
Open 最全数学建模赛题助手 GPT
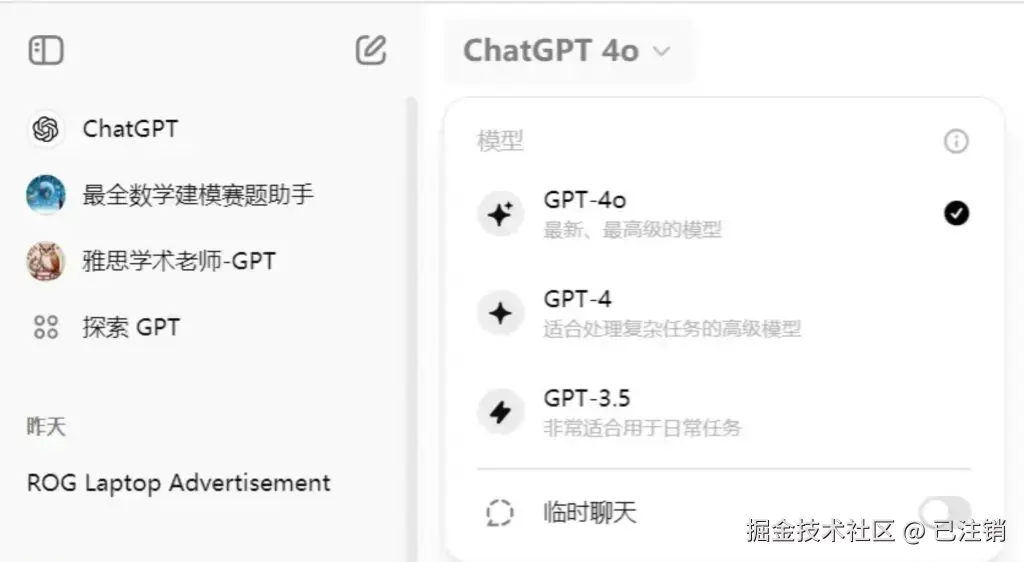197,194
